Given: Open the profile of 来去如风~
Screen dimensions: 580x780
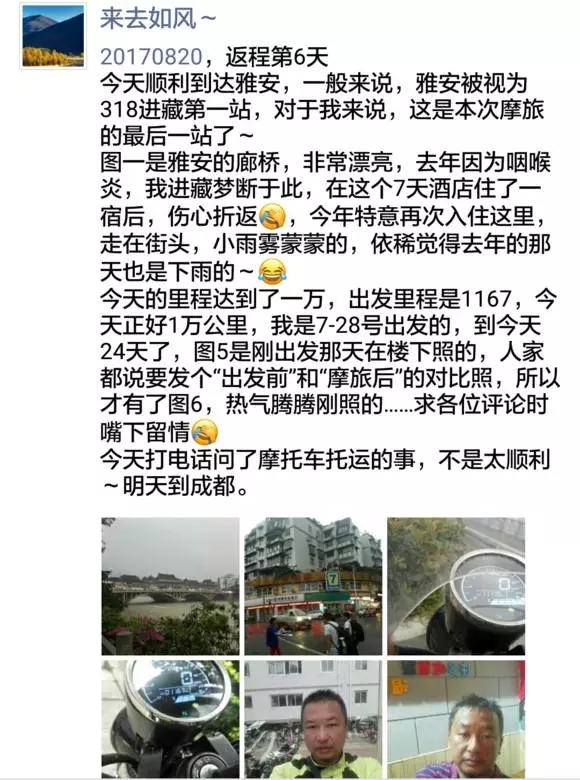Looking at the screenshot, I should tap(158, 19).
